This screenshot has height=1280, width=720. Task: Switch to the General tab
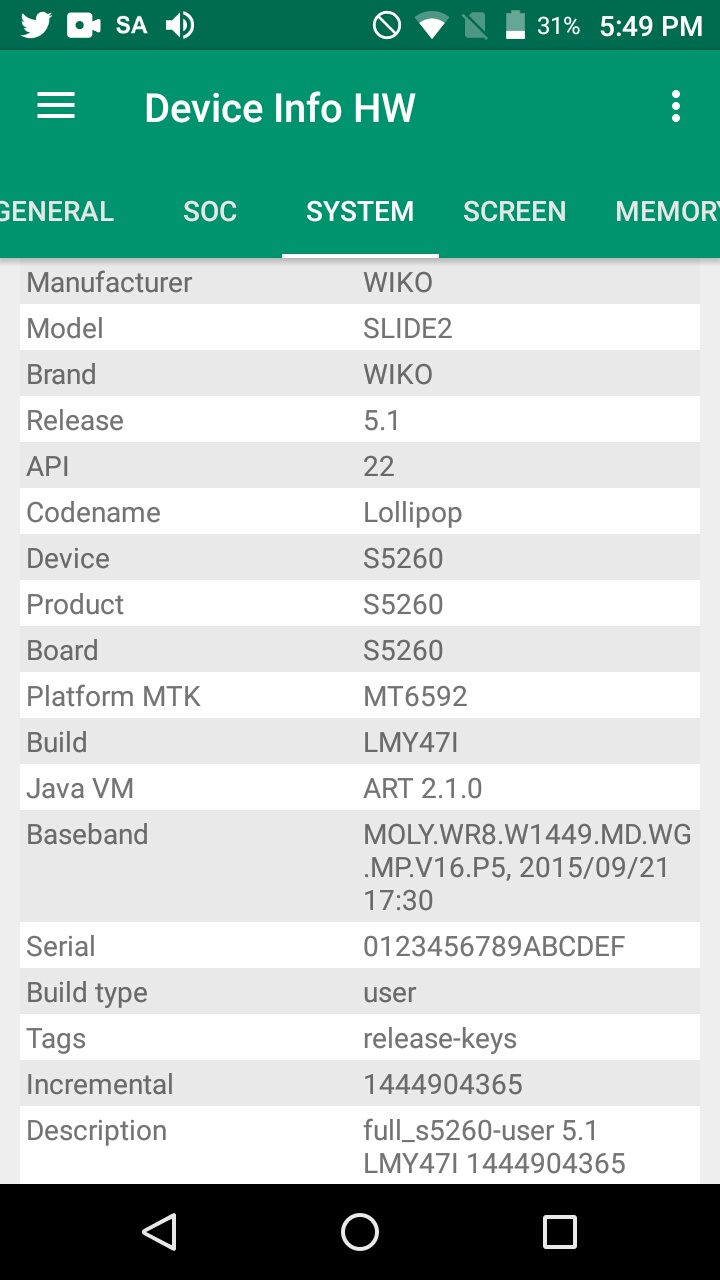click(57, 212)
